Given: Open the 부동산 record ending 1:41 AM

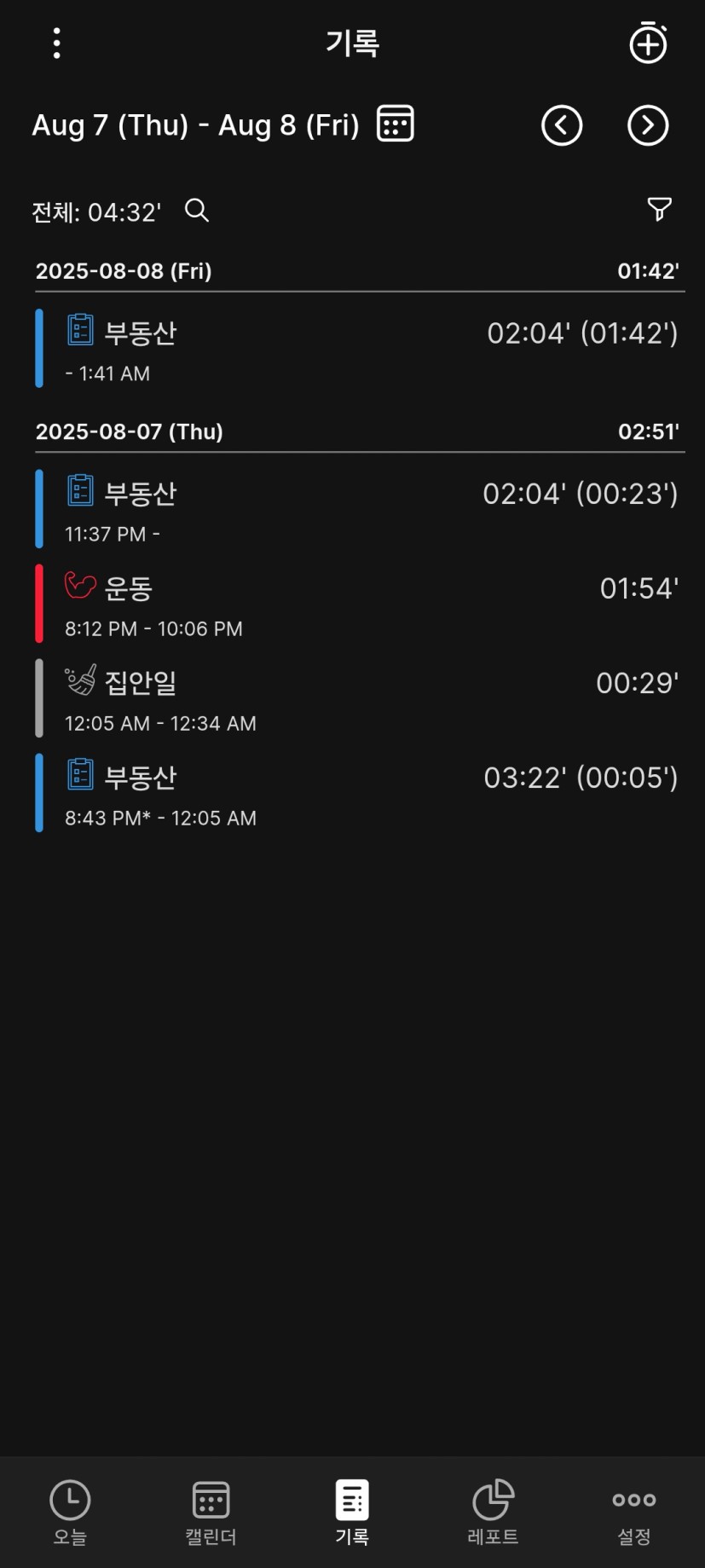Looking at the screenshot, I should 358,350.
